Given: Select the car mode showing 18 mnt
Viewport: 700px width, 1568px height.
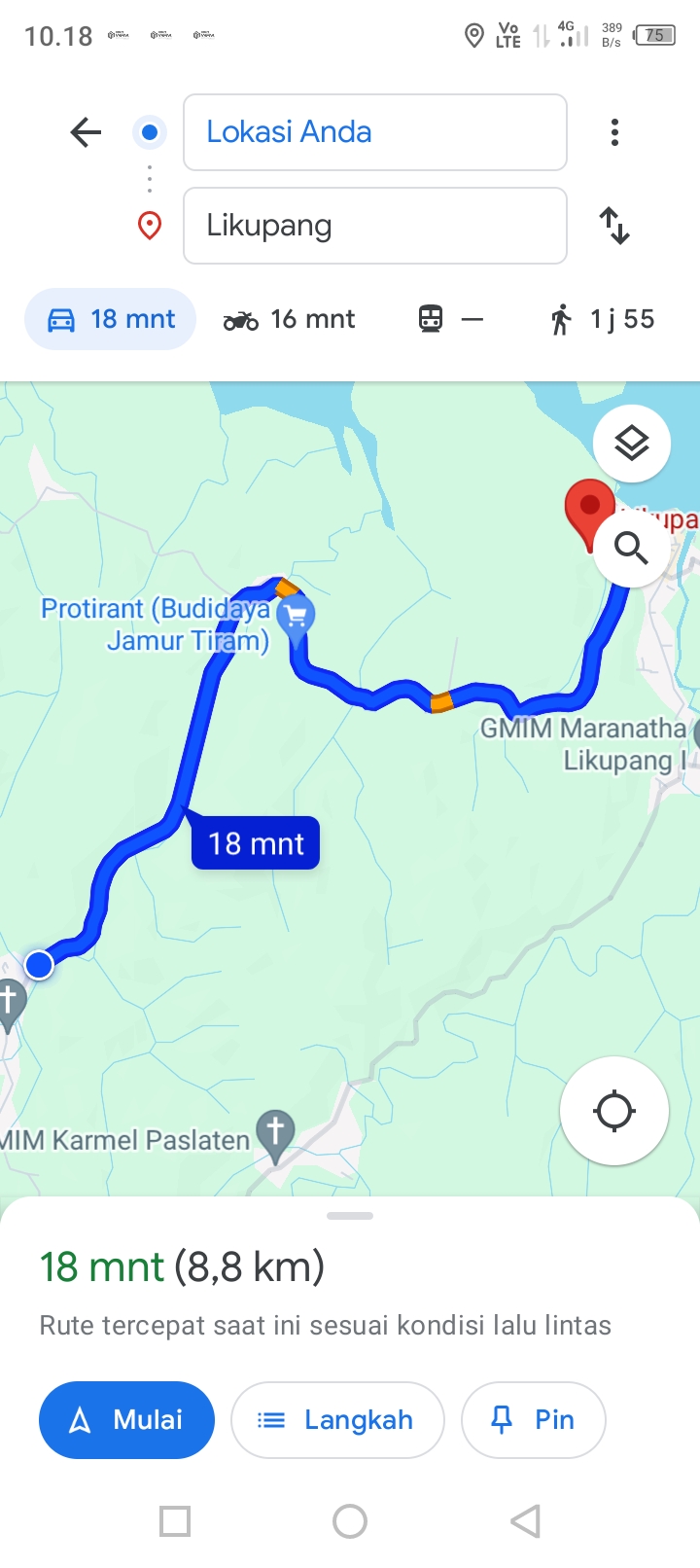Looking at the screenshot, I should pyautogui.click(x=111, y=319).
